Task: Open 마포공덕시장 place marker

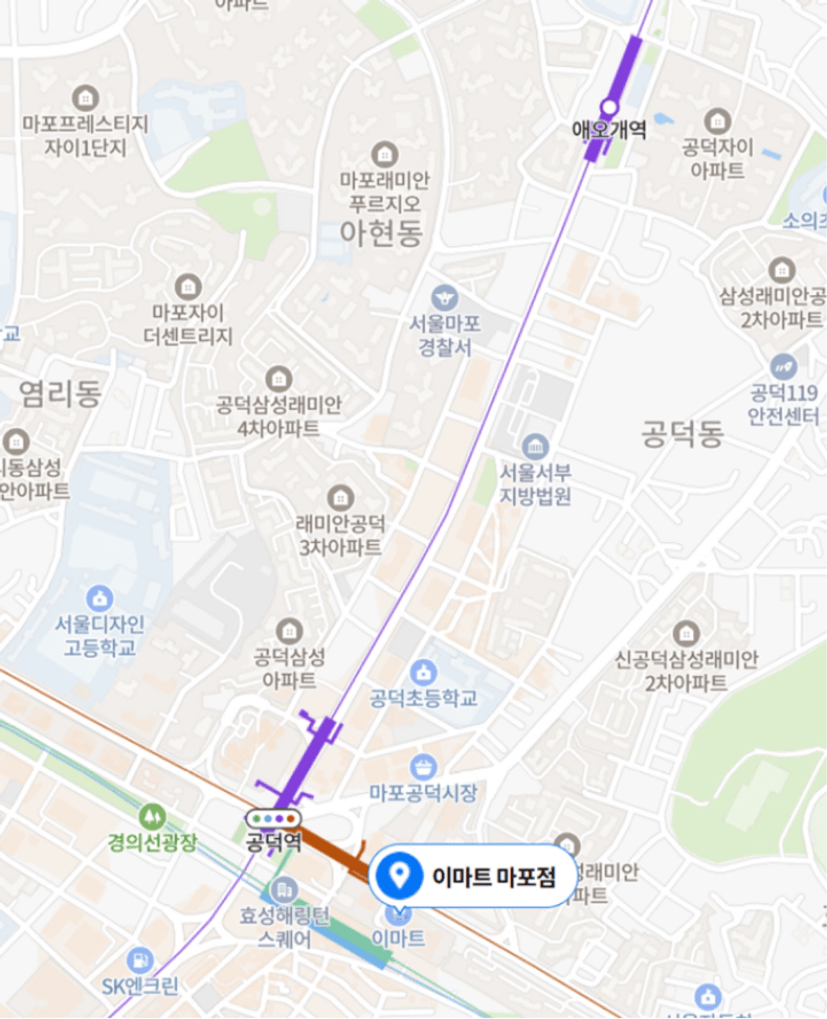Action: (423, 767)
